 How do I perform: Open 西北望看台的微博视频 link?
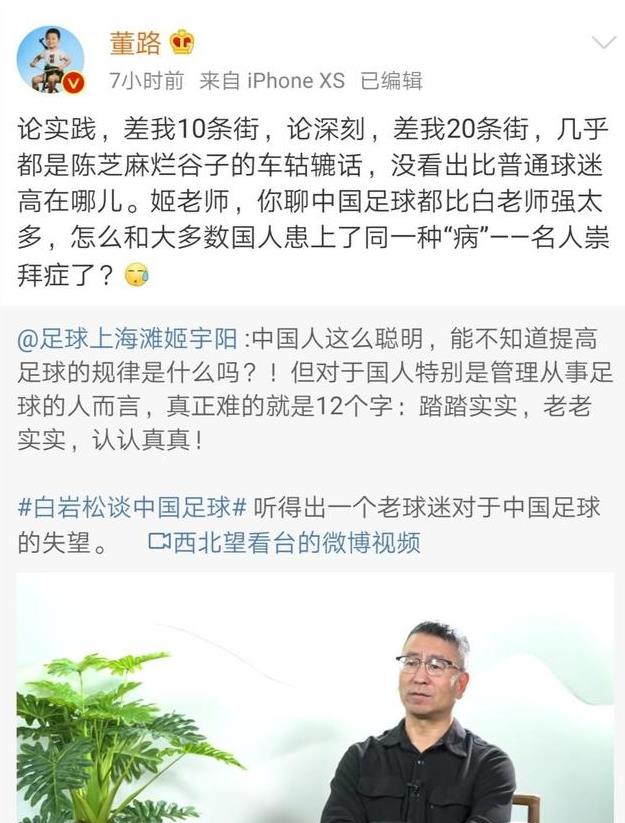284,542
